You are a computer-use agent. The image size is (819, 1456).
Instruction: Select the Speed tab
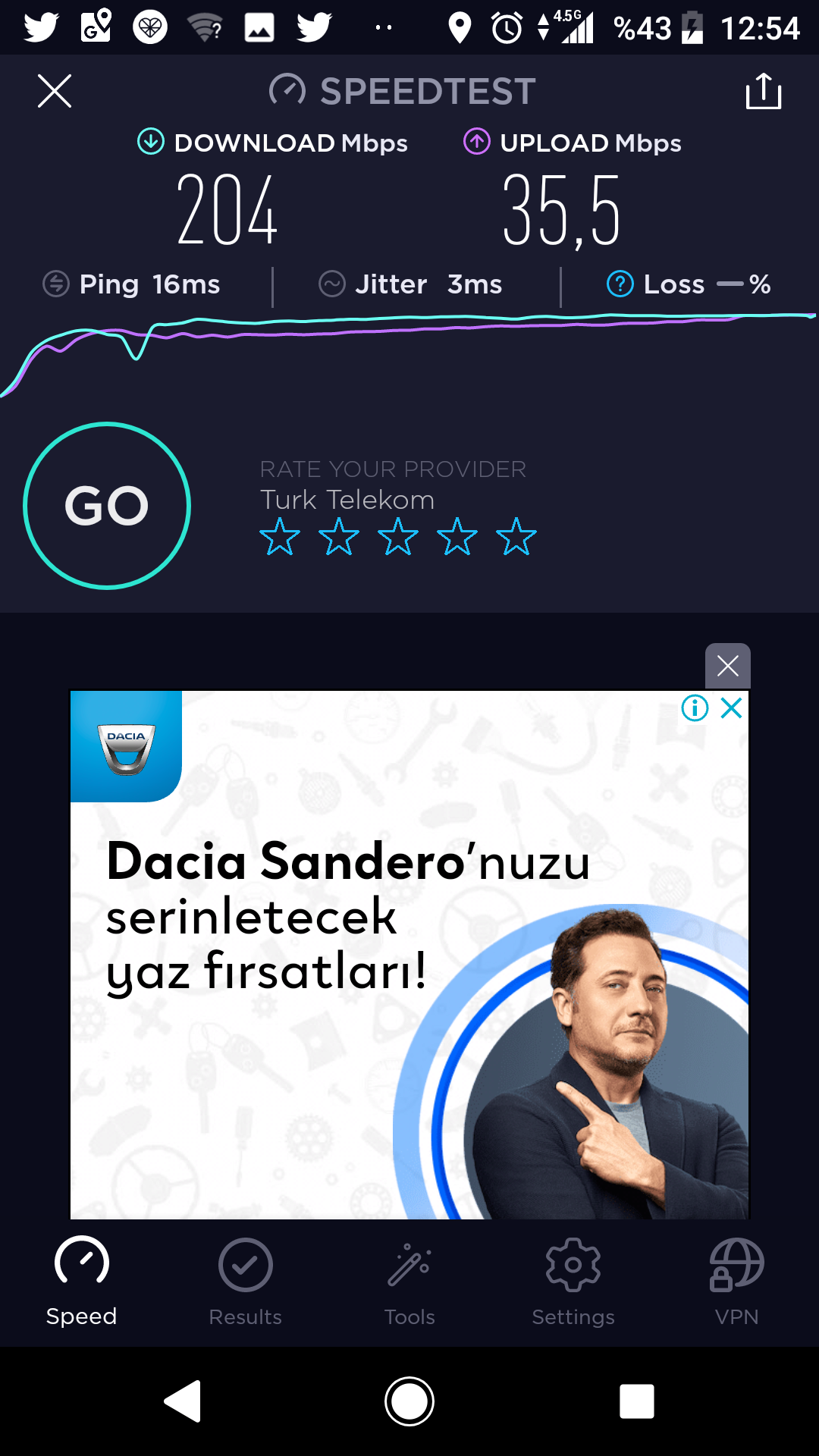pos(82,1282)
